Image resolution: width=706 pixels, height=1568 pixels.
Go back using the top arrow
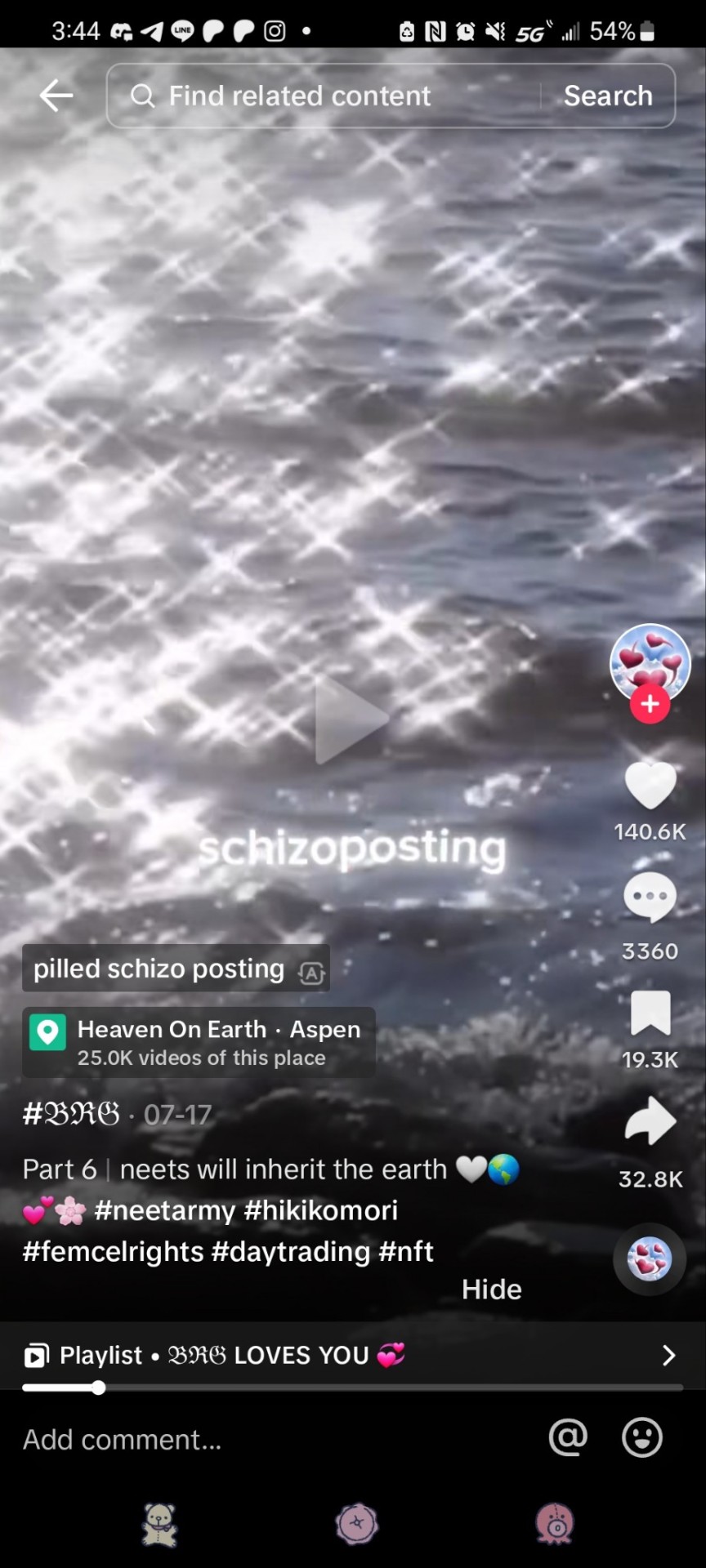(56, 96)
